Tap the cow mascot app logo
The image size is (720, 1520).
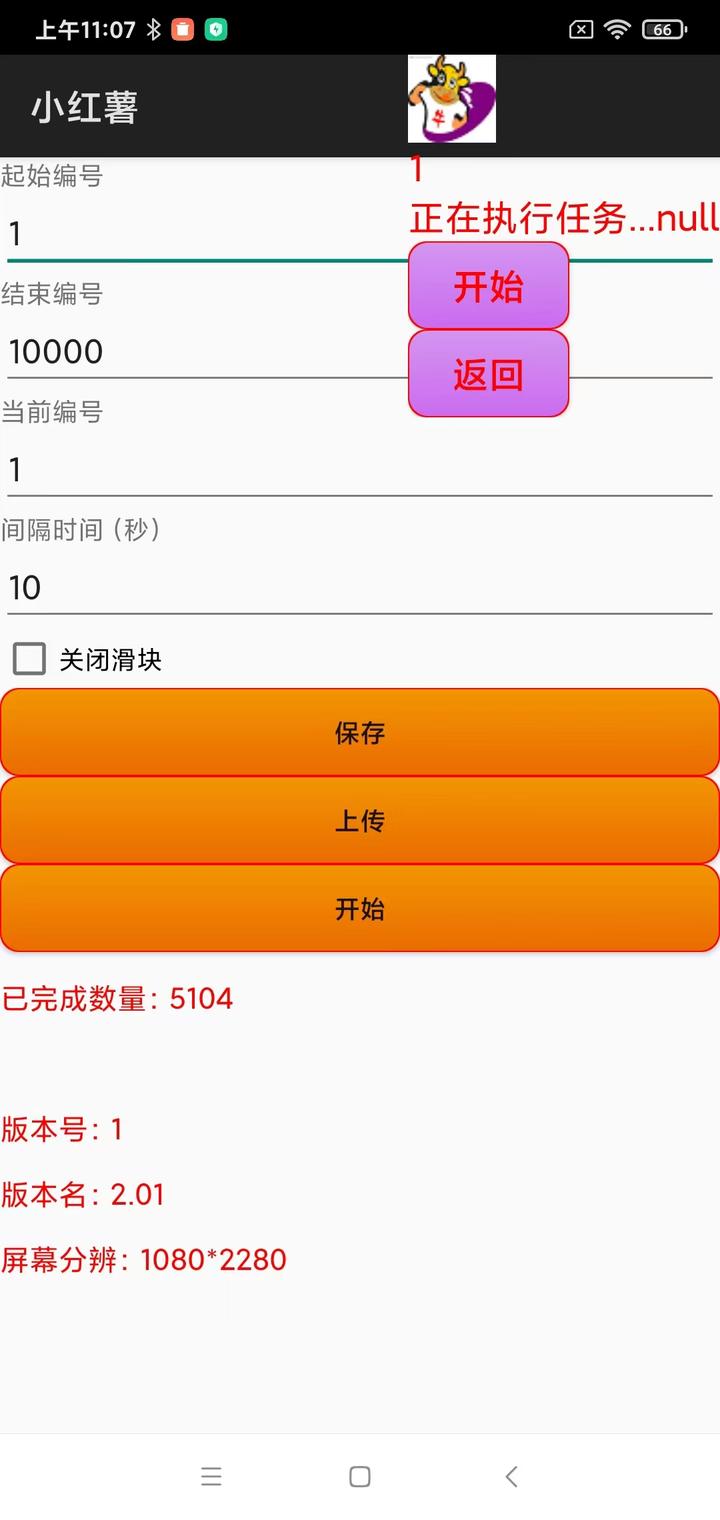(451, 99)
